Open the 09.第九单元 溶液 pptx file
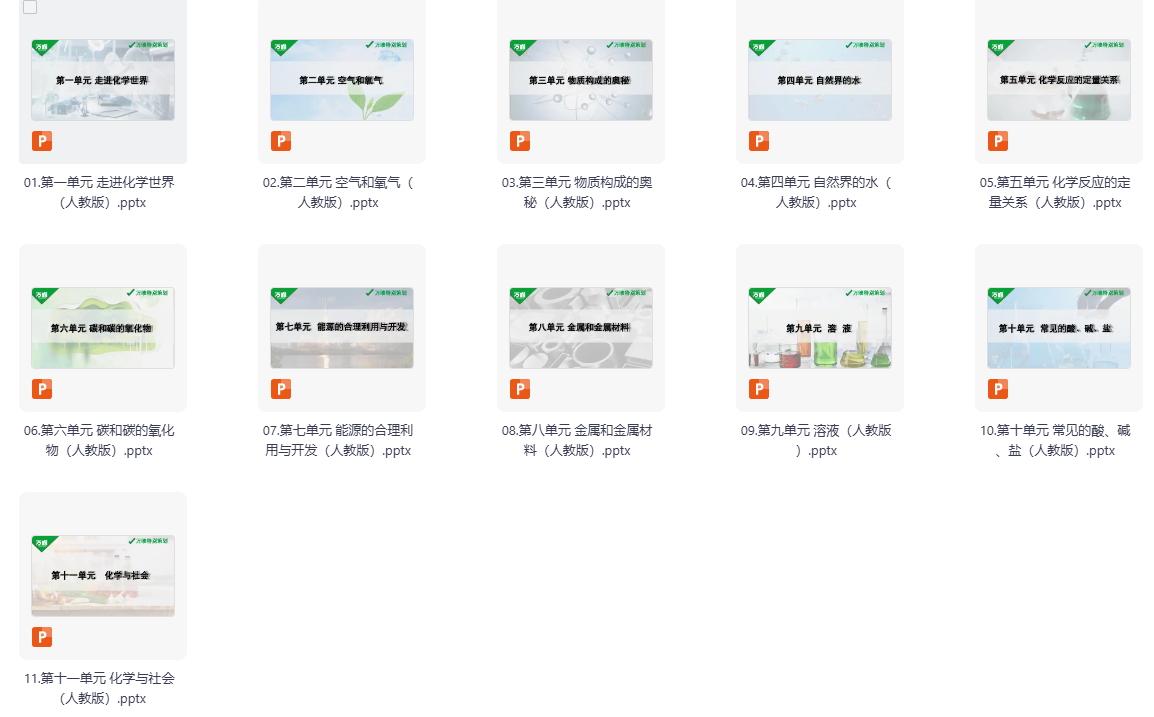 [820, 328]
